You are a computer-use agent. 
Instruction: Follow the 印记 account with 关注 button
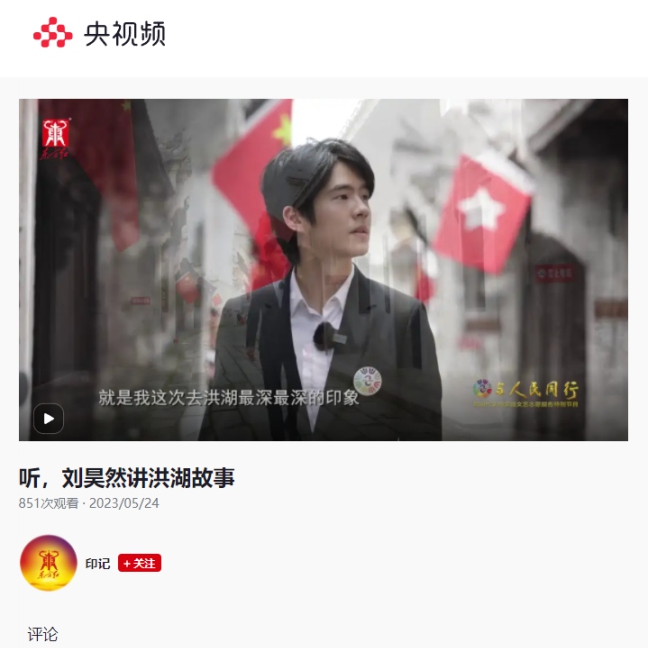139,563
